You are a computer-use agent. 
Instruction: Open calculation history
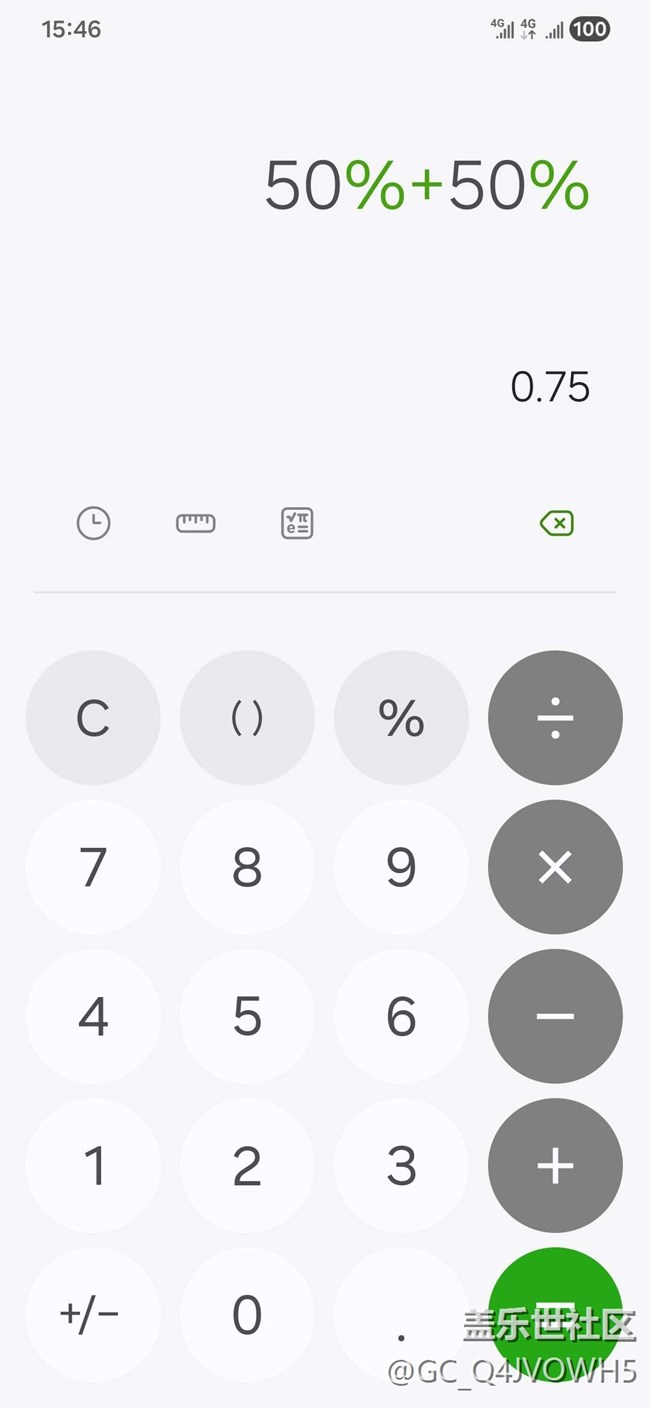(x=94, y=523)
